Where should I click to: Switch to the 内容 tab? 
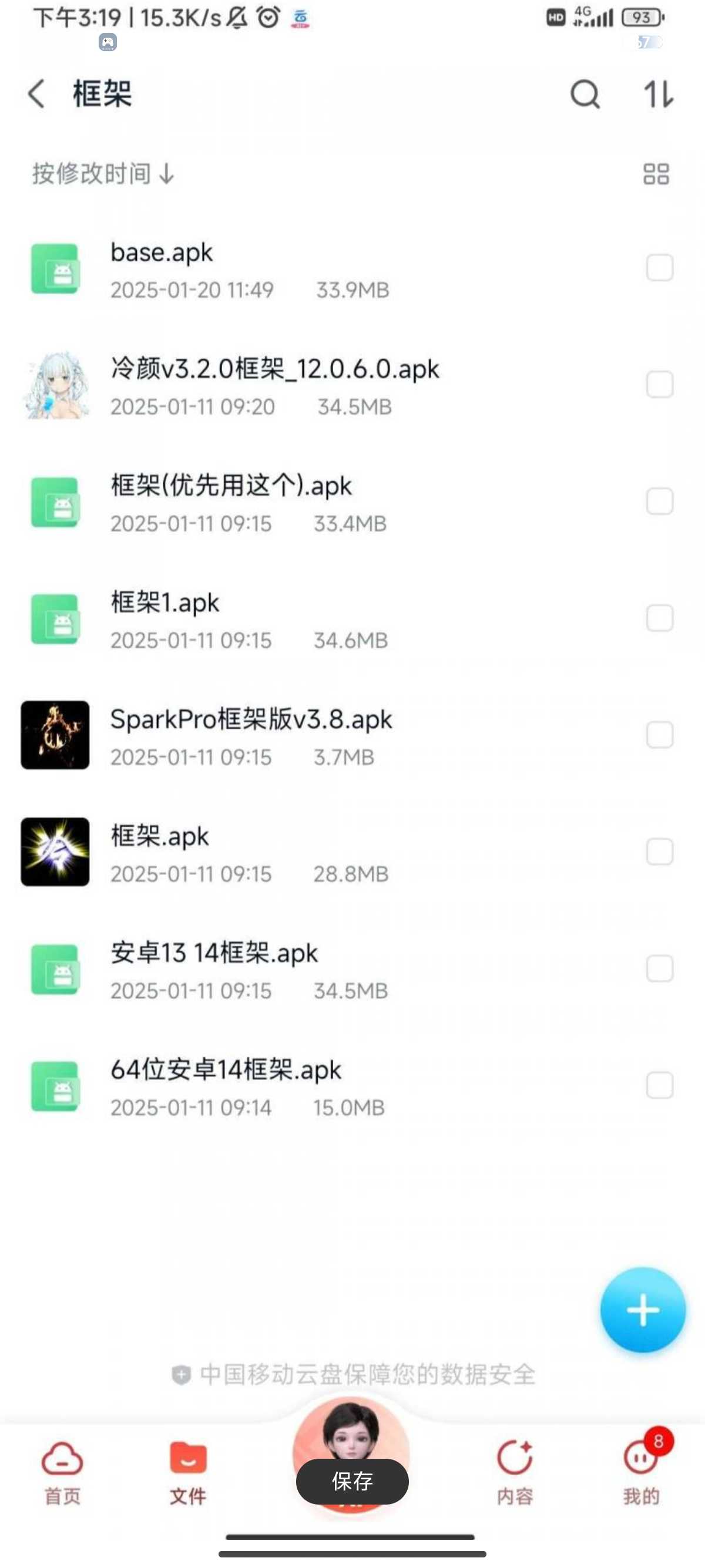[x=515, y=1473]
